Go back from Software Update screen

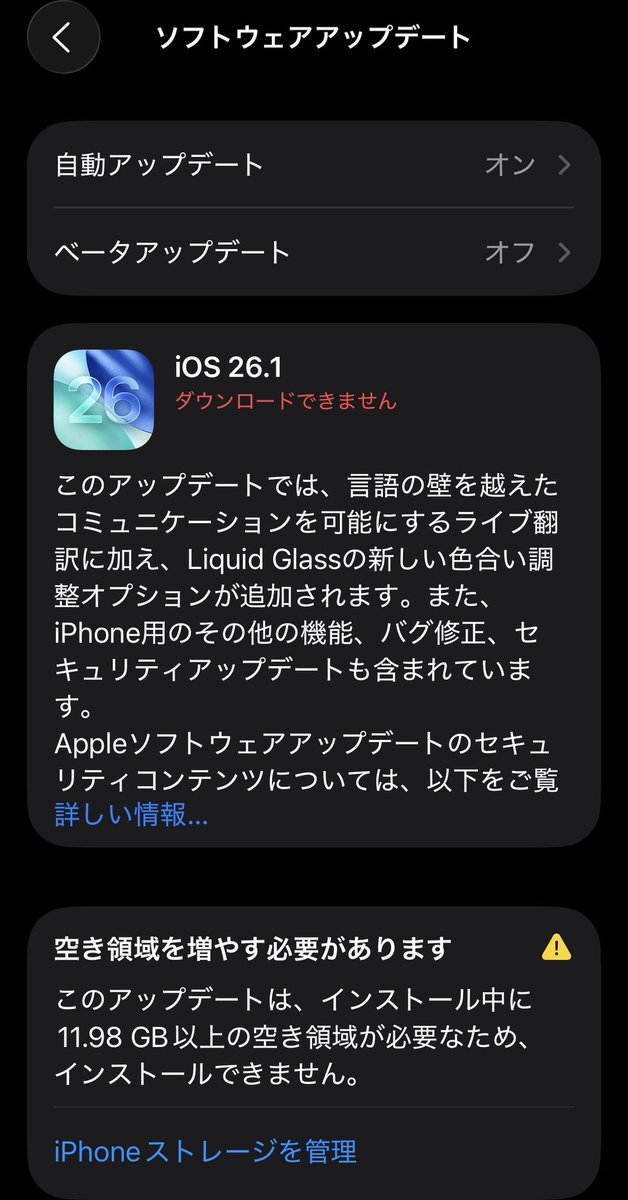click(x=62, y=38)
